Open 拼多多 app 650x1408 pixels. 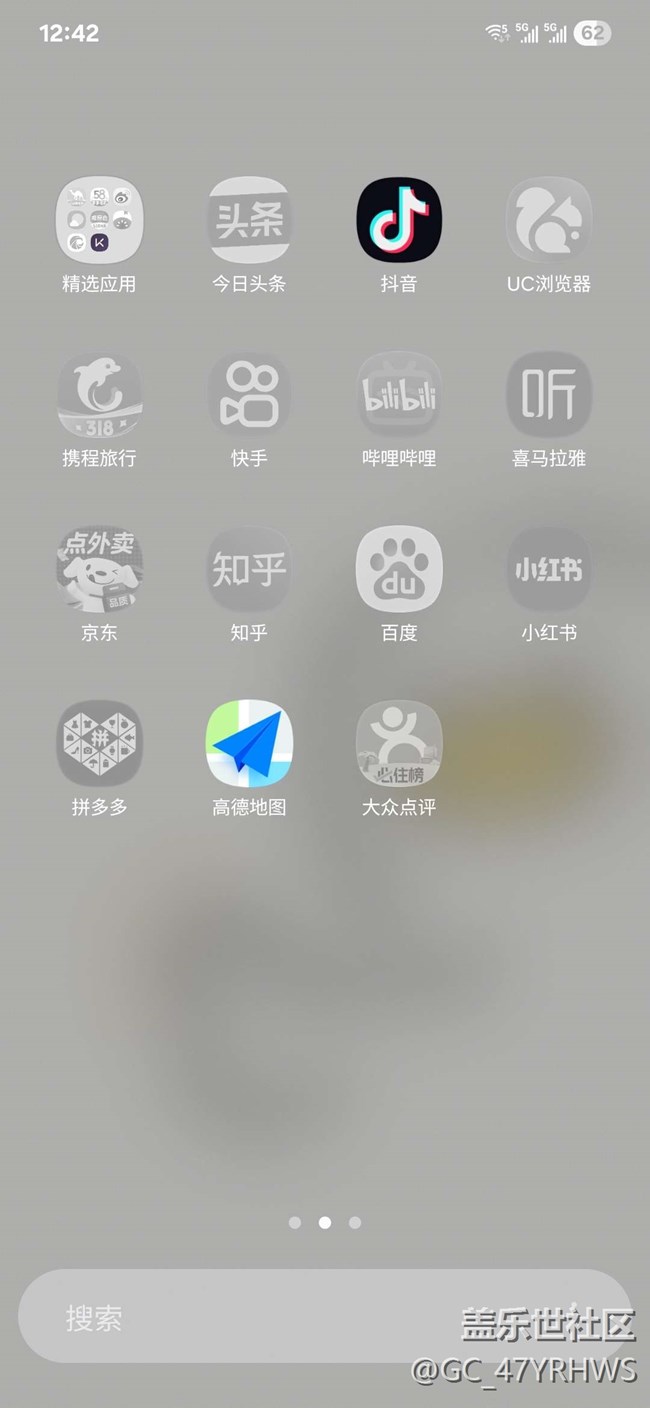click(x=99, y=743)
